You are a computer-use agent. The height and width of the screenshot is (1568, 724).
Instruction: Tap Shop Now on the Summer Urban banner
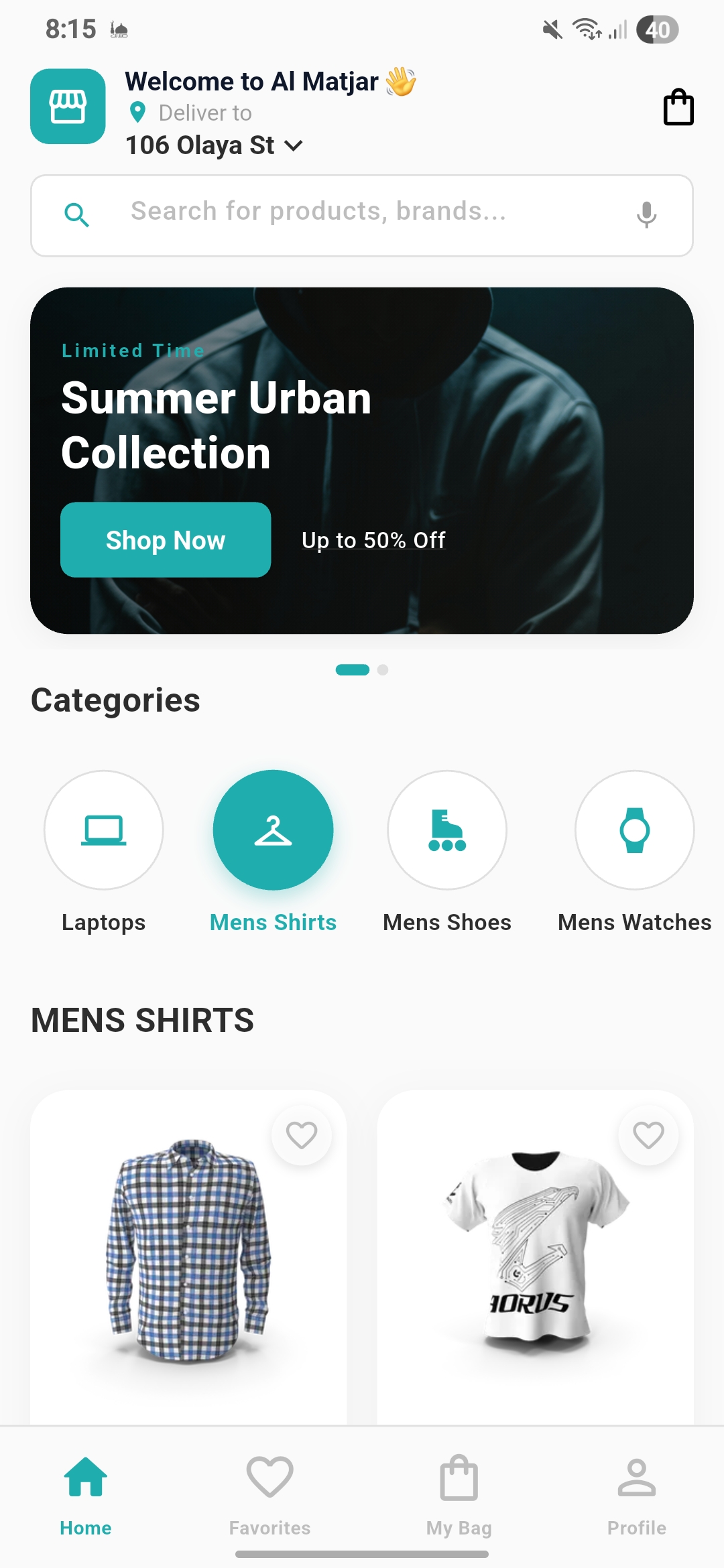tap(166, 539)
